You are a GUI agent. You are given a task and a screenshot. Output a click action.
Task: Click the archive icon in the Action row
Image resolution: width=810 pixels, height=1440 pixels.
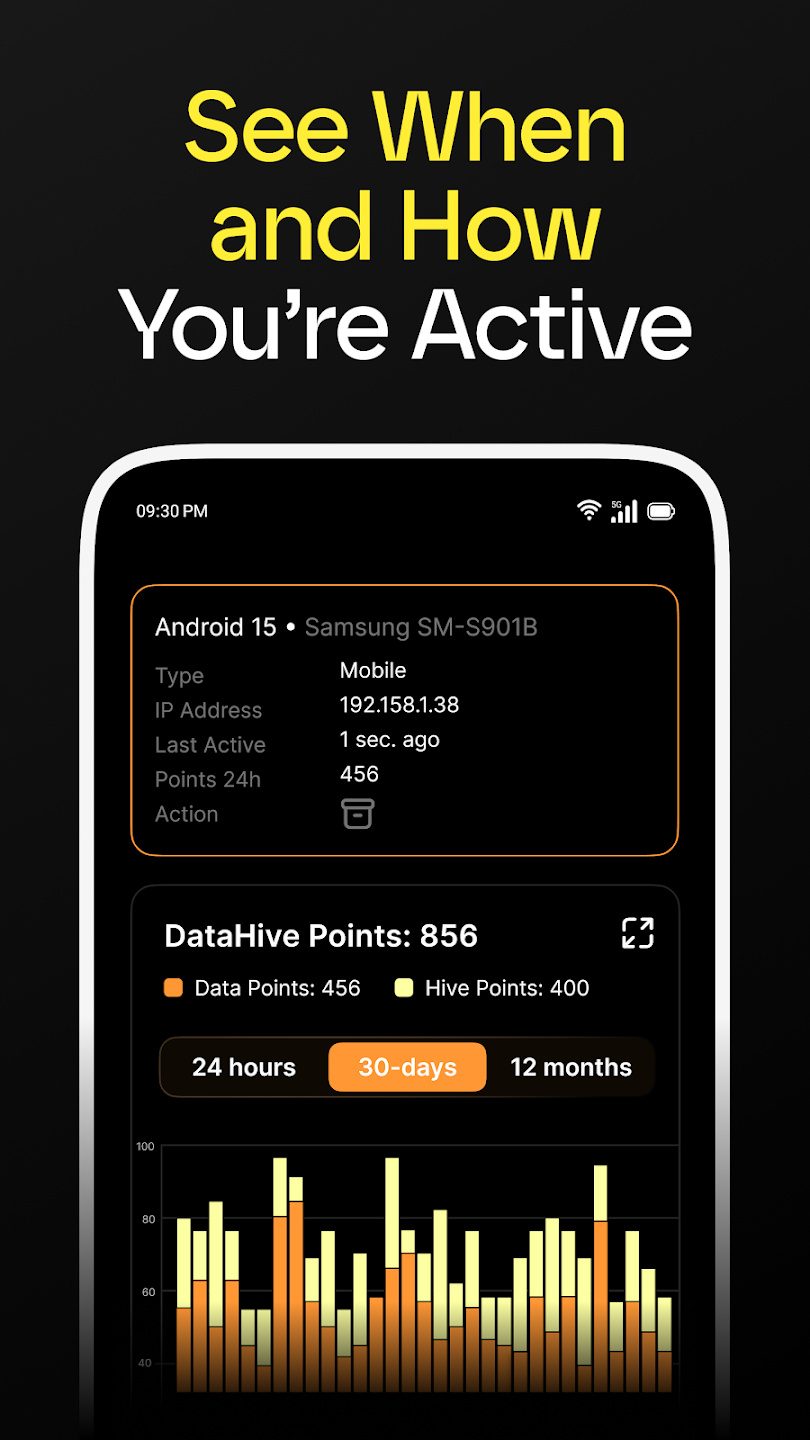[x=358, y=813]
